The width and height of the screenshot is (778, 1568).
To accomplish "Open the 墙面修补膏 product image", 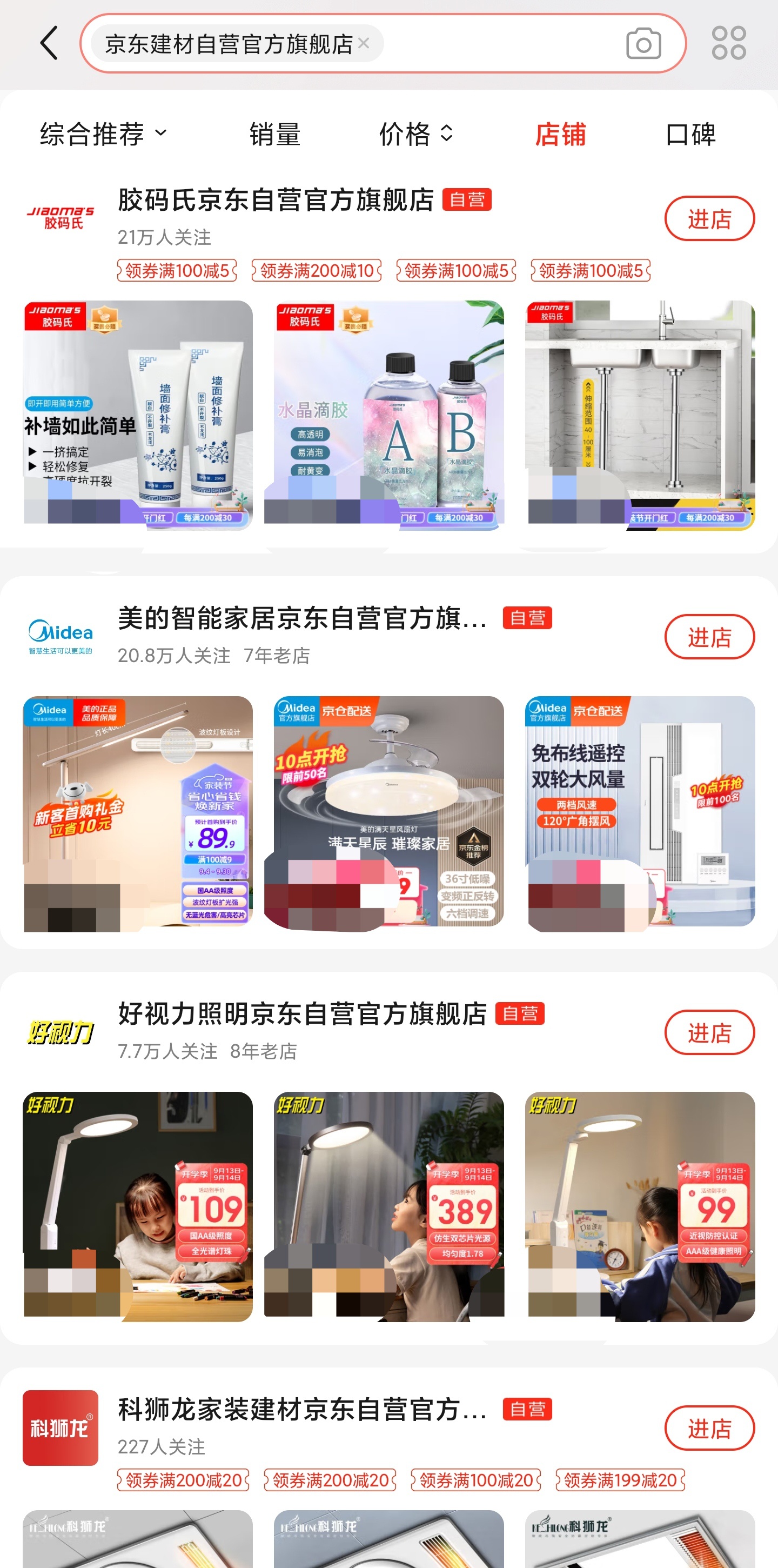I will 137,415.
